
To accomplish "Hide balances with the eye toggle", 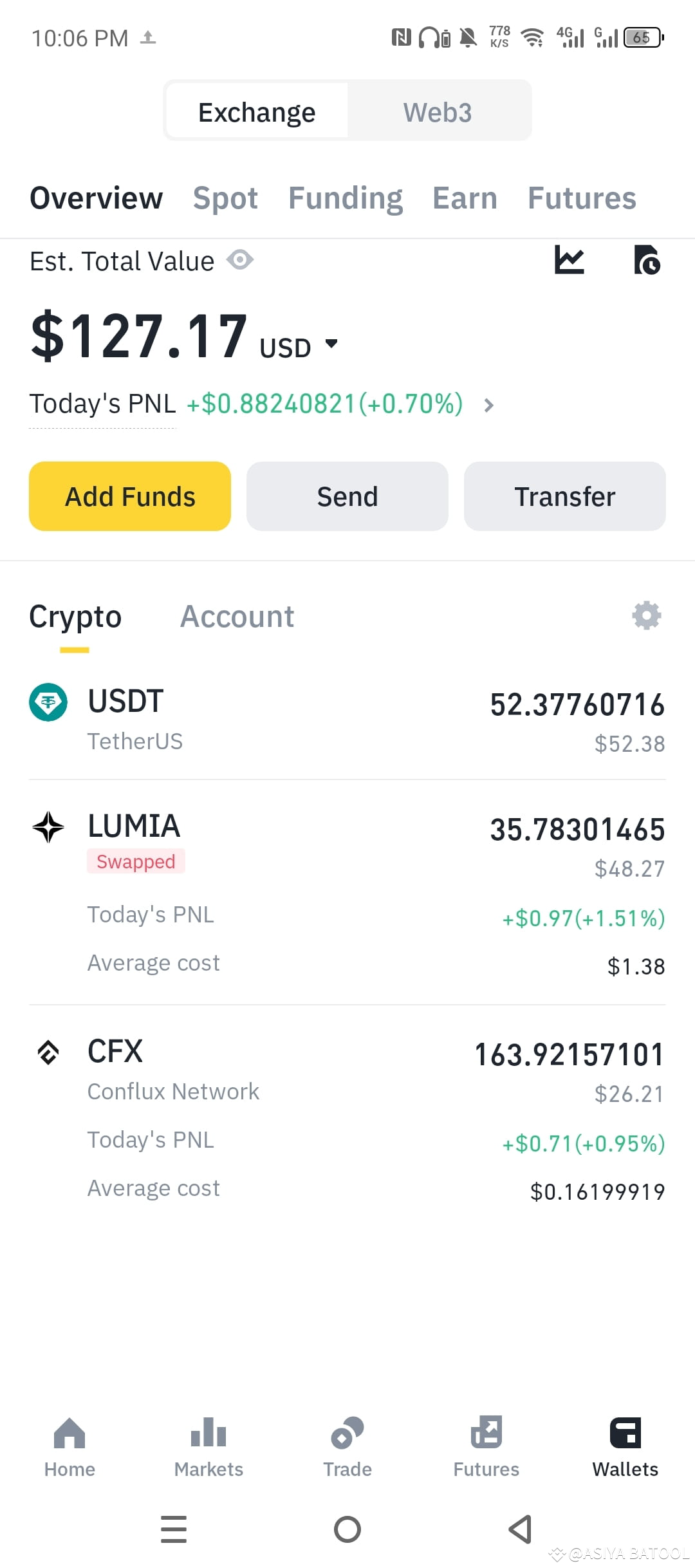I will coord(241,261).
